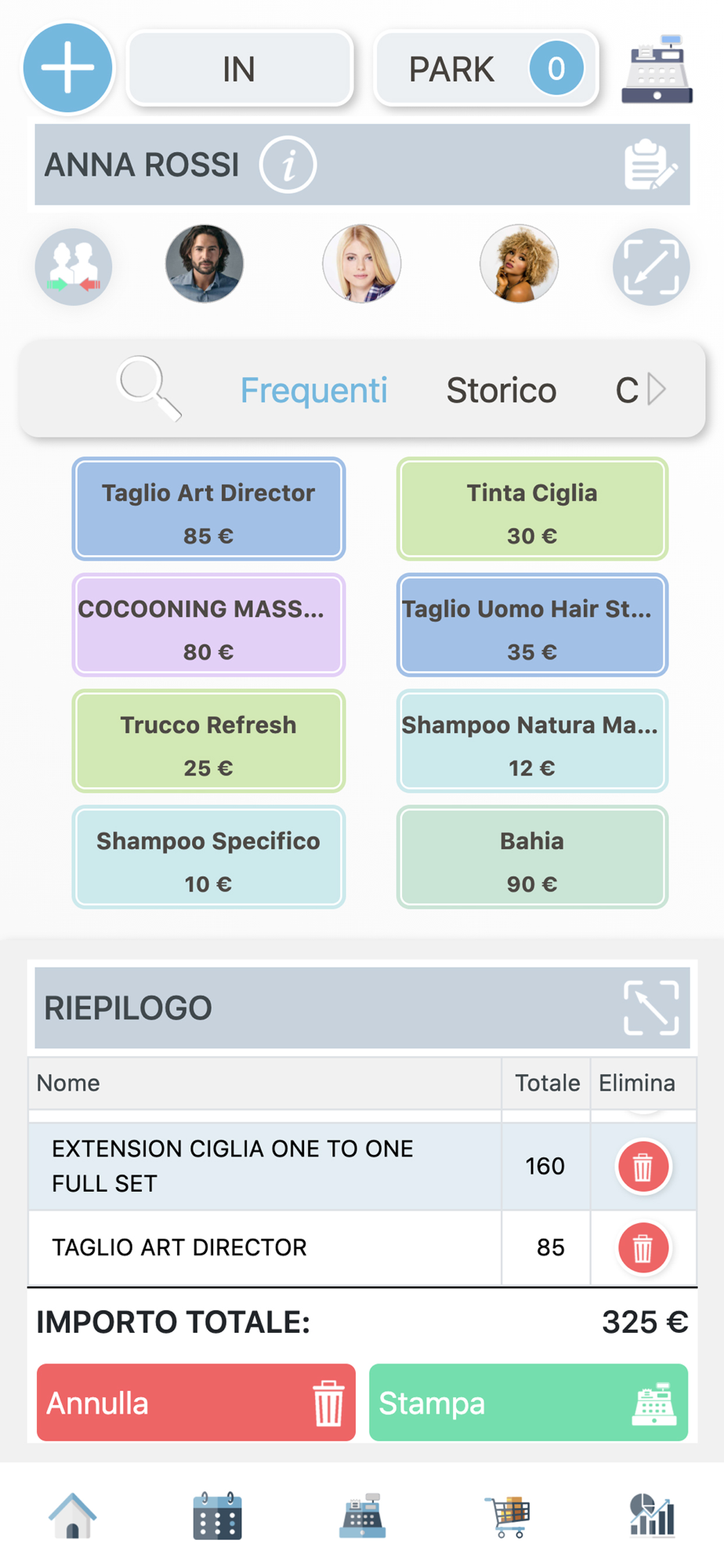Open the IN list
The image size is (724, 1568).
[x=240, y=69]
